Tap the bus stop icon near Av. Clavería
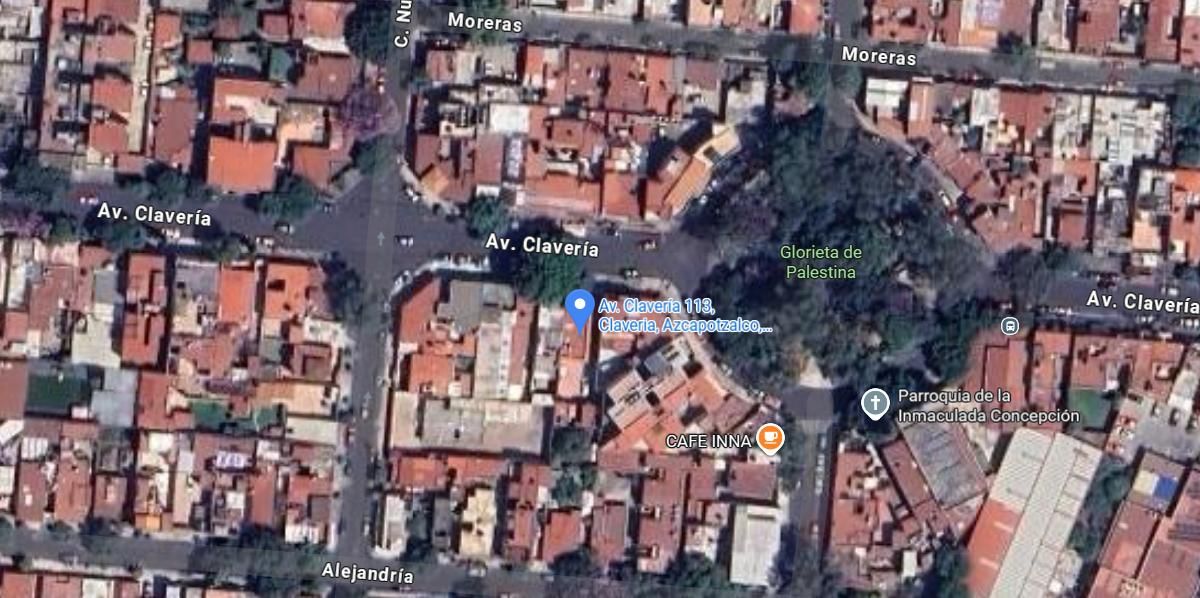This screenshot has height=598, width=1200. (x=1010, y=325)
